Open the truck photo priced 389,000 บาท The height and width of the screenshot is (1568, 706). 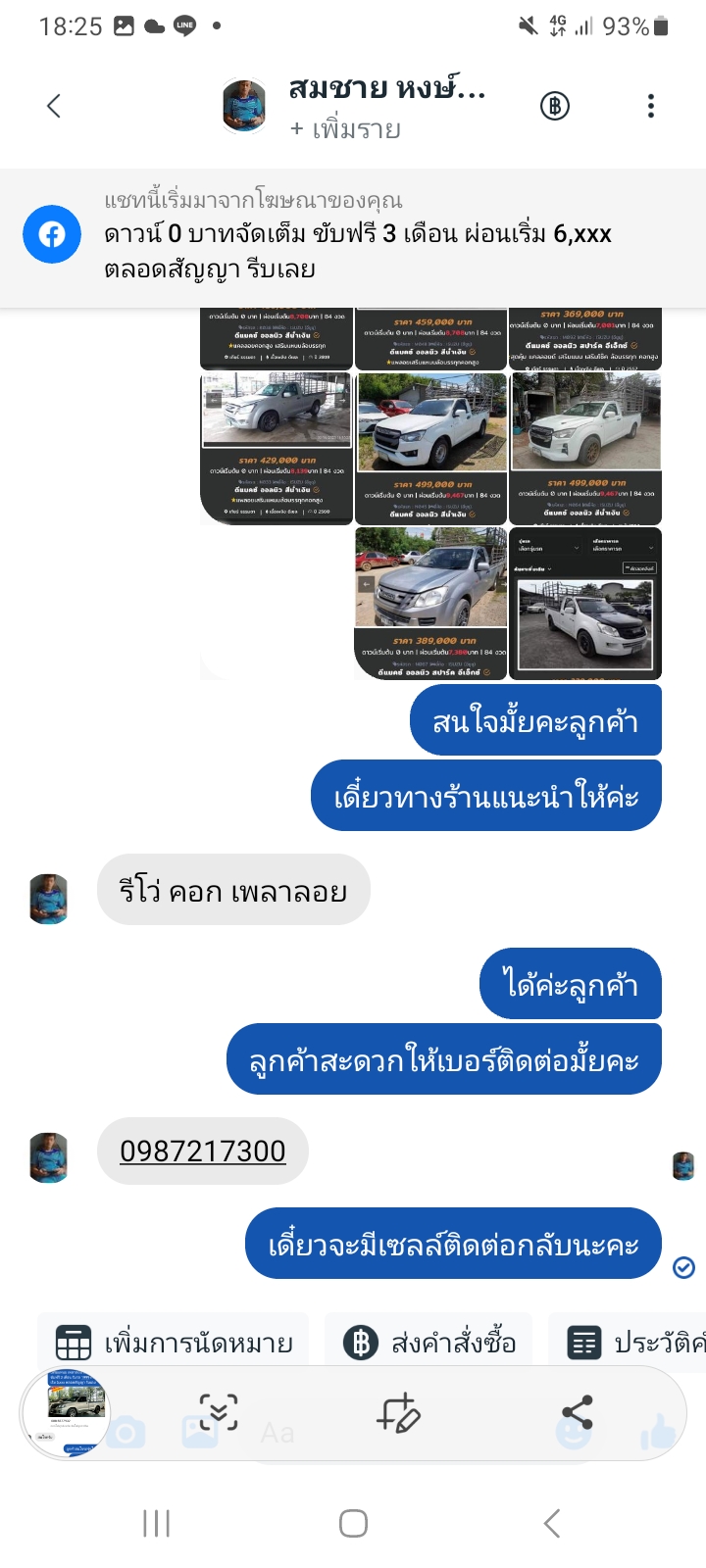click(430, 603)
